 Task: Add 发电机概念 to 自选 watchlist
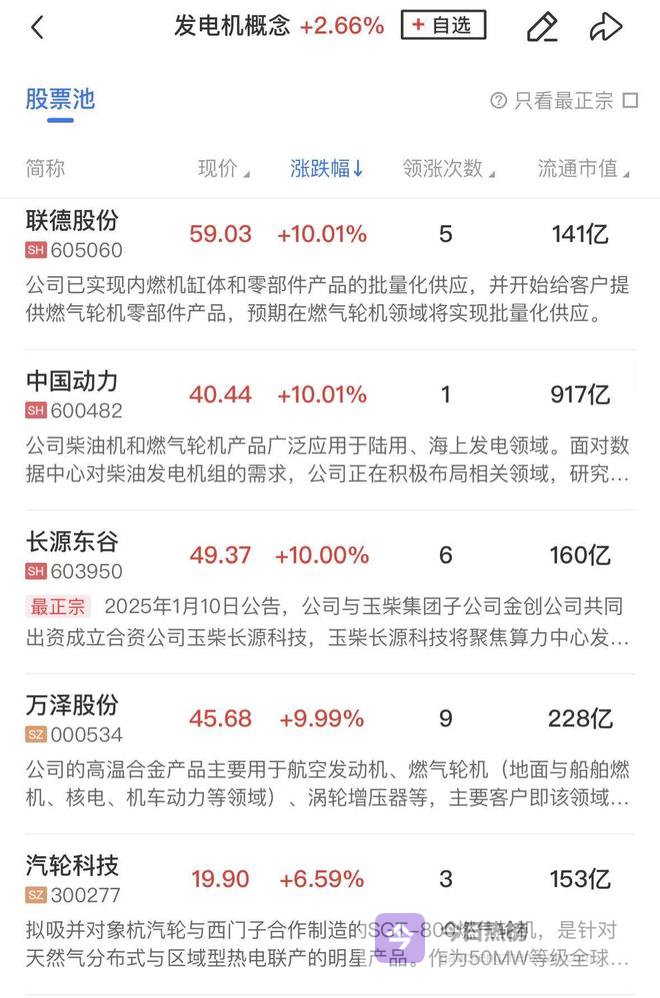pos(443,26)
